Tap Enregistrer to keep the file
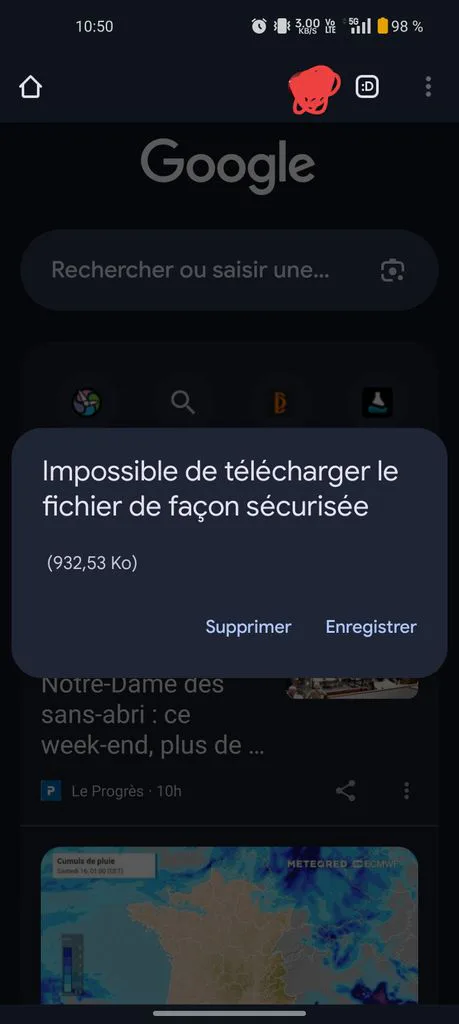Viewport: 459px width, 1024px height. pyautogui.click(x=371, y=627)
